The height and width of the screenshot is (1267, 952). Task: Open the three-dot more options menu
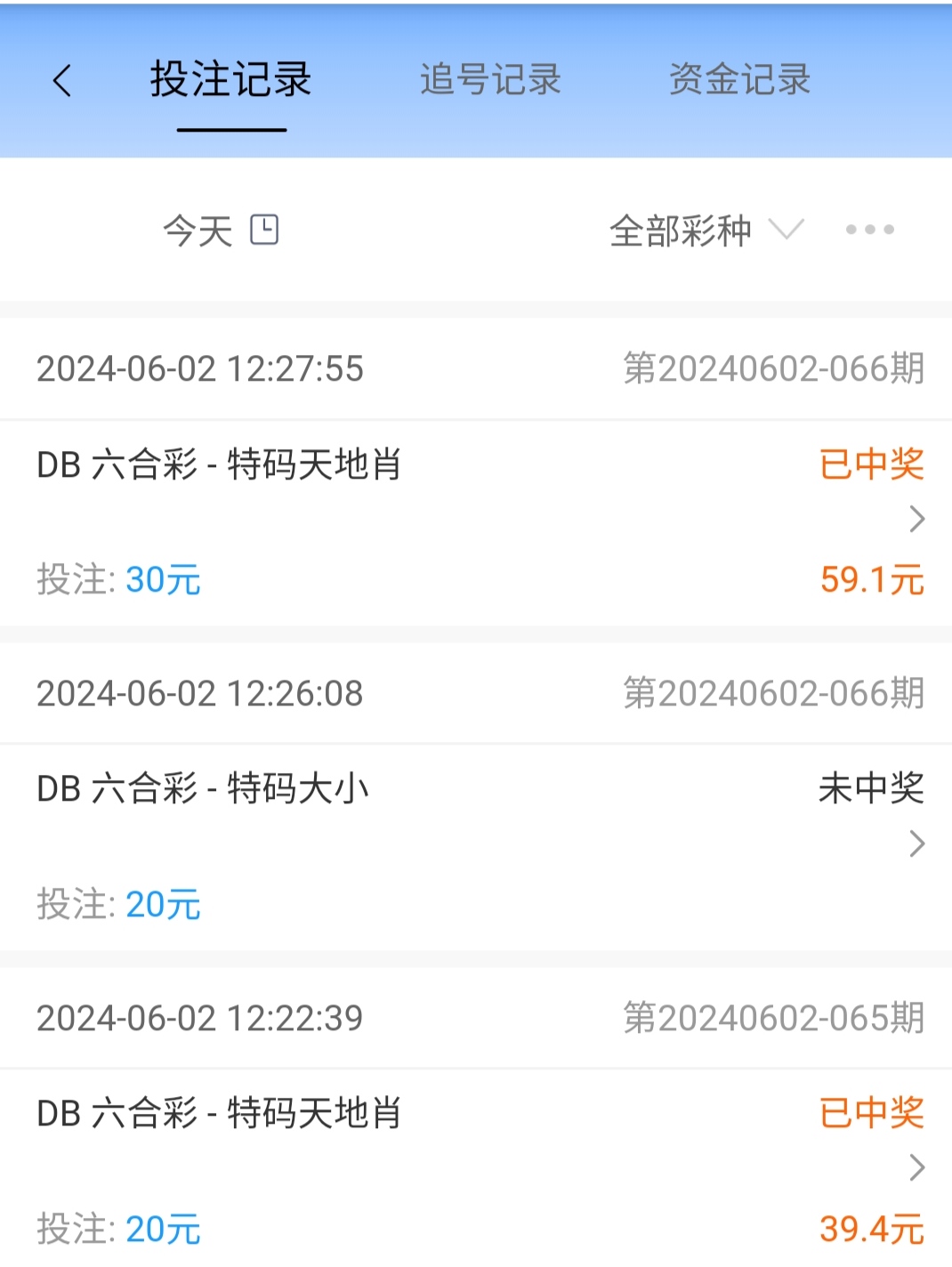[869, 230]
